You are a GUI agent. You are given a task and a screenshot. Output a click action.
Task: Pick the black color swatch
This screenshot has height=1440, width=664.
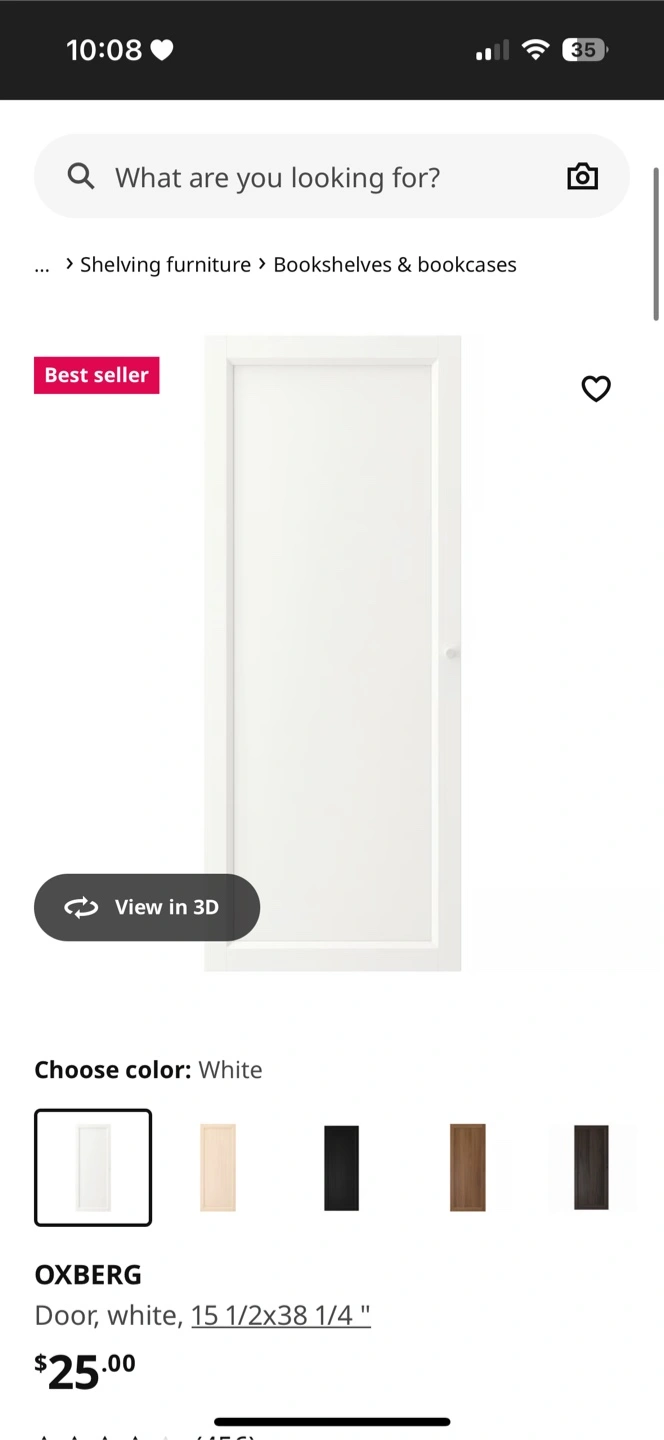pyautogui.click(x=342, y=1167)
